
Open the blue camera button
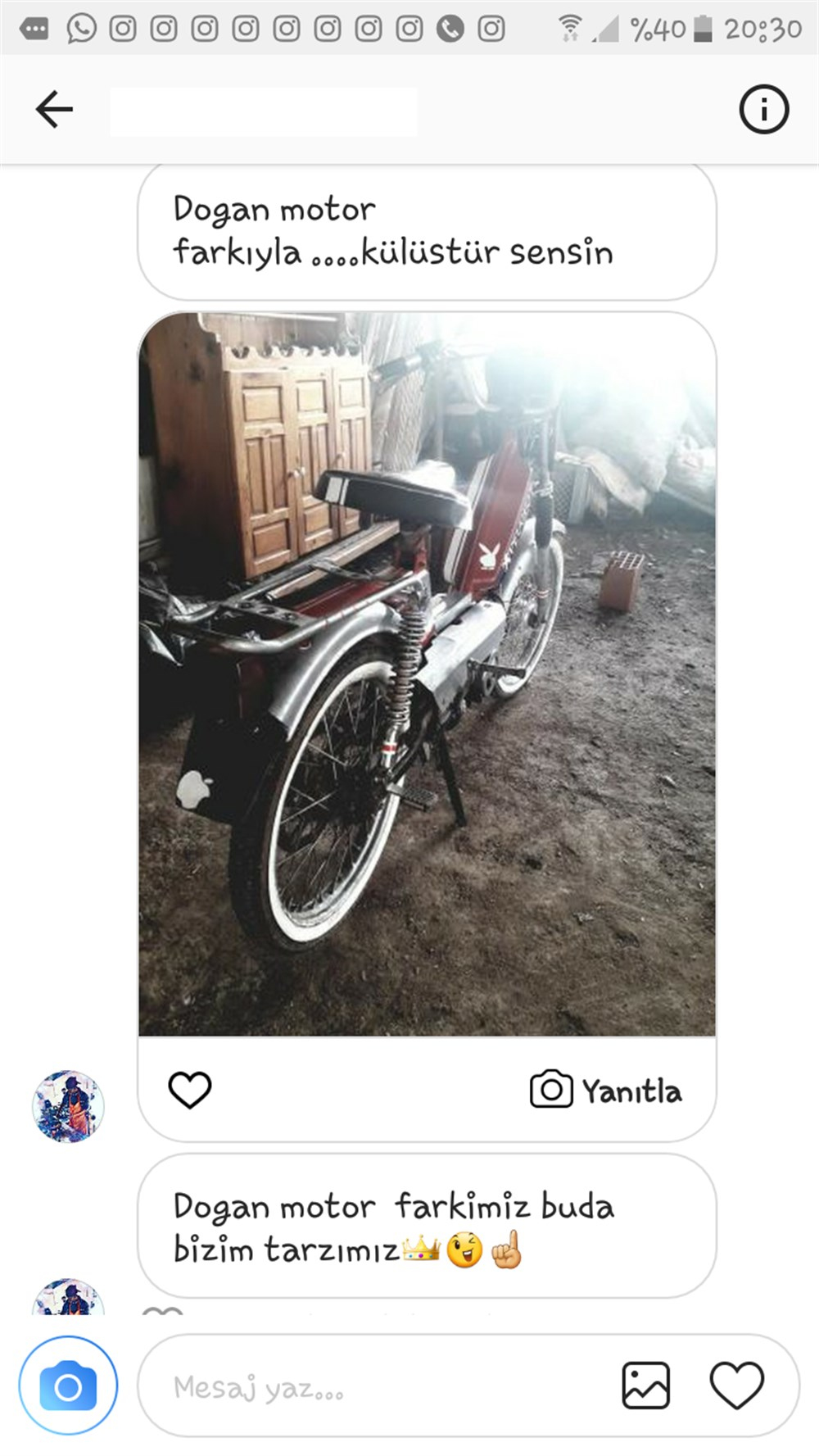click(x=68, y=1386)
